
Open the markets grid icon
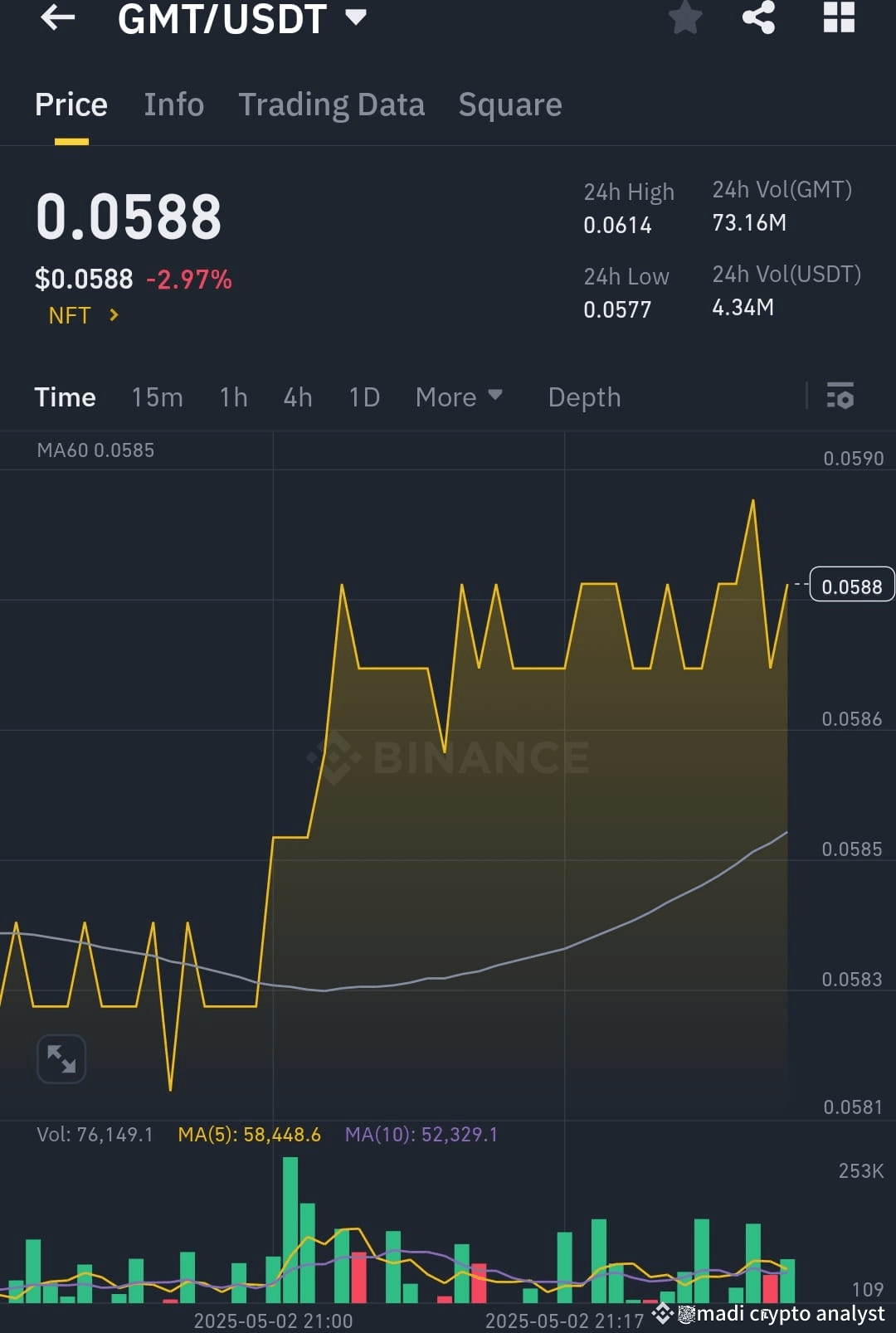tap(837, 18)
